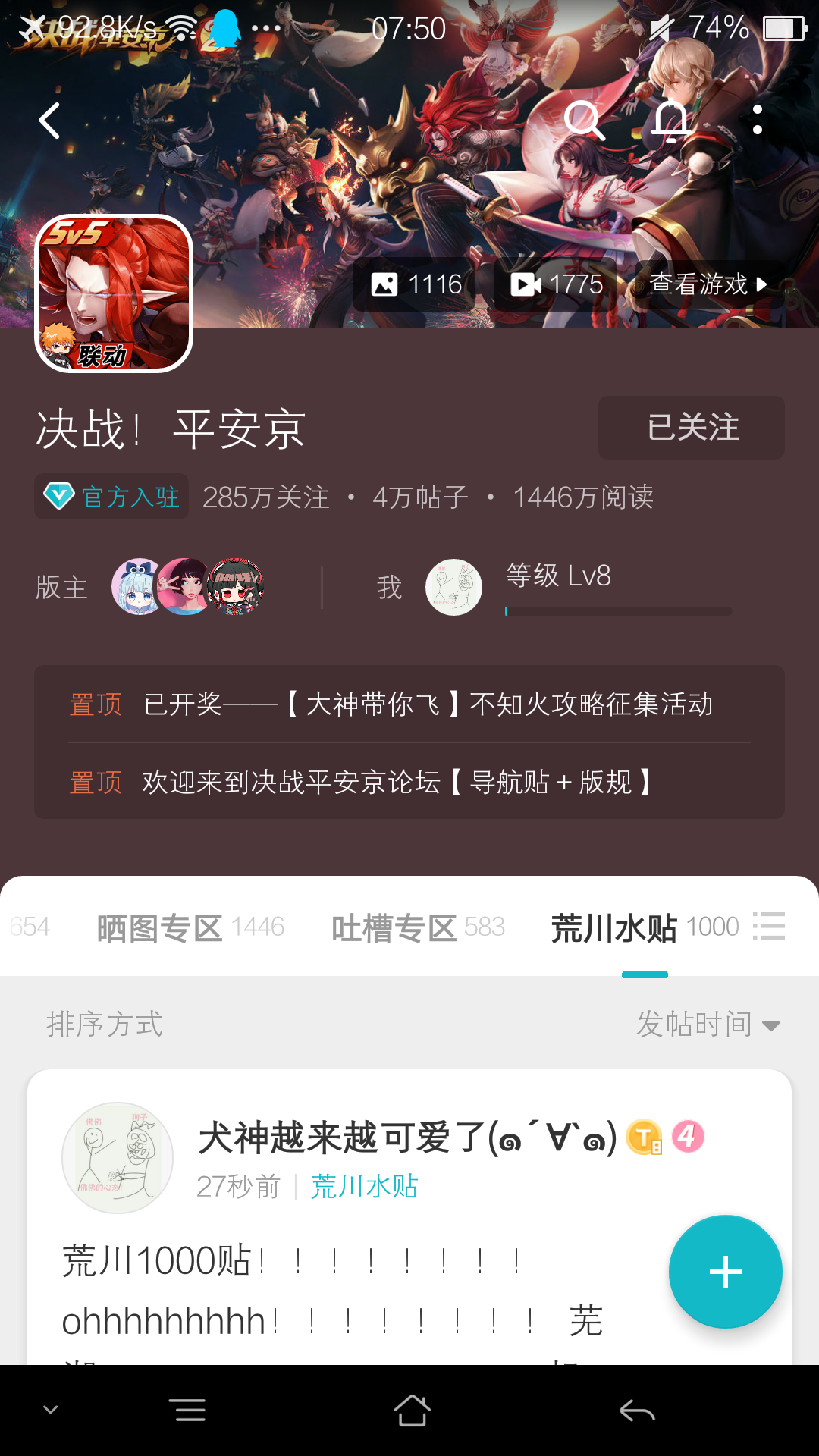Open notifications via the bell icon
The width and height of the screenshot is (819, 1456).
click(x=670, y=120)
